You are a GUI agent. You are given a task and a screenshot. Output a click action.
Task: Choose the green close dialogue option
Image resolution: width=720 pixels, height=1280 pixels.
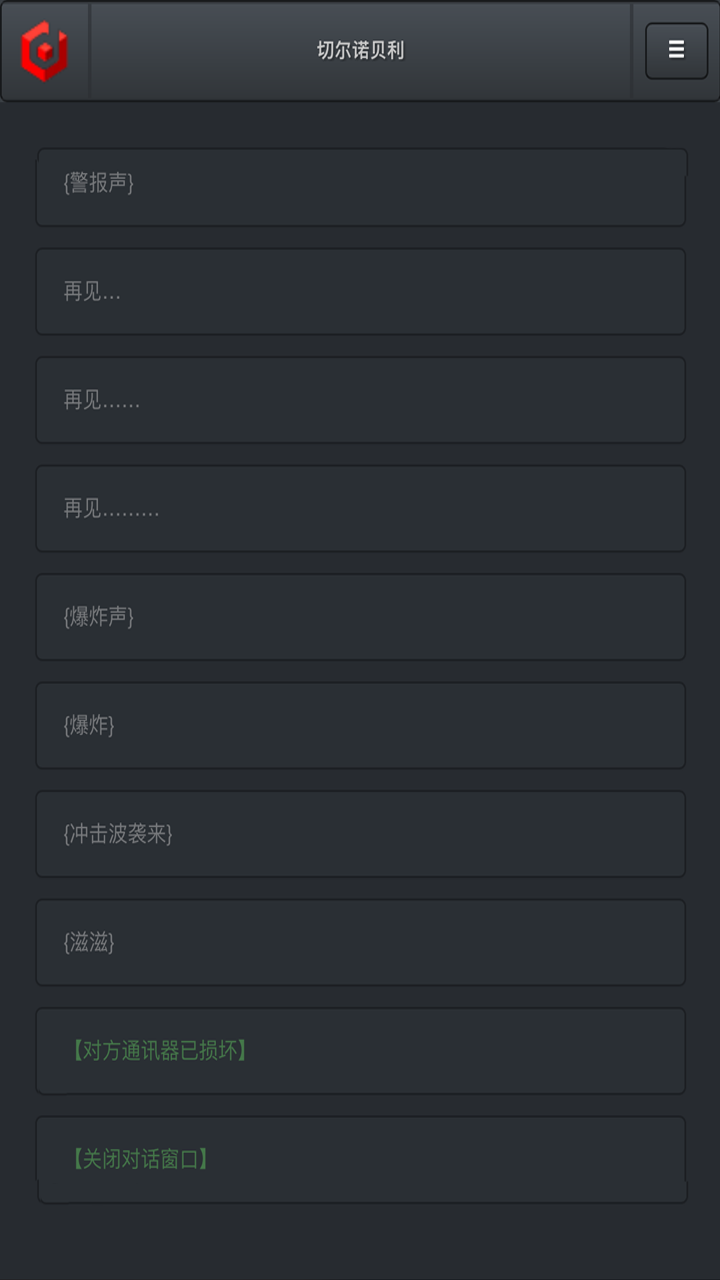(360, 1160)
